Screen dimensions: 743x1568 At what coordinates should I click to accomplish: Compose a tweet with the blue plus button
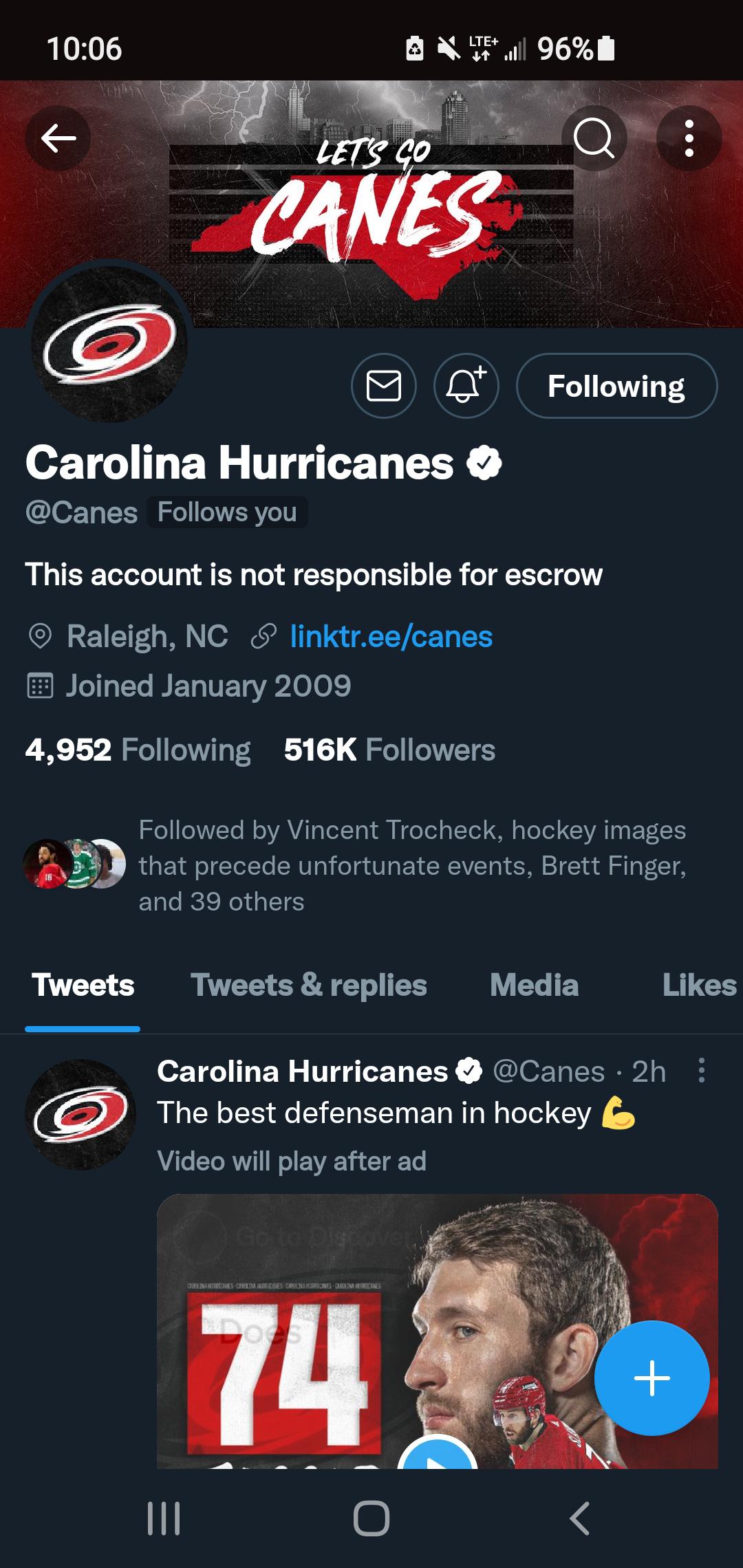[x=652, y=1378]
